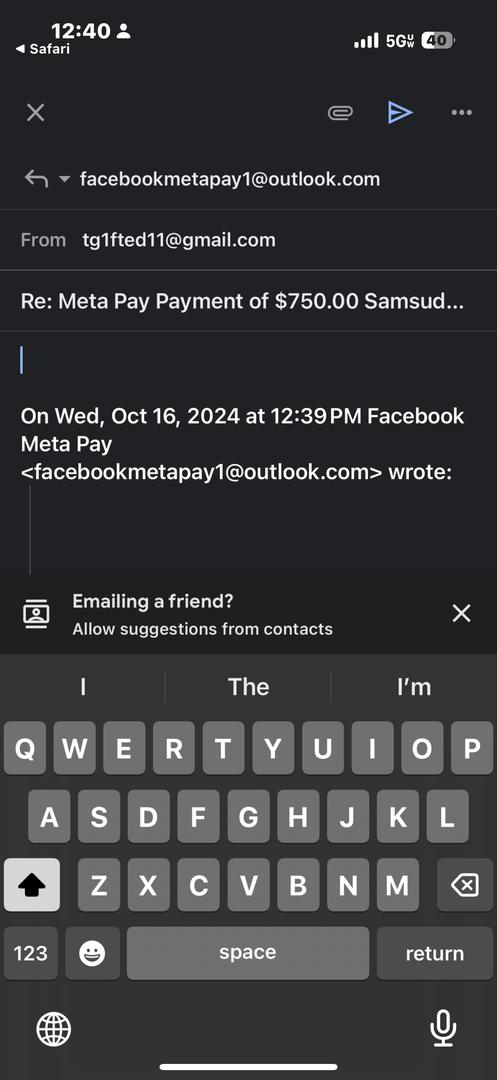
Task: Start dictation with the microphone
Action: [443, 1029]
